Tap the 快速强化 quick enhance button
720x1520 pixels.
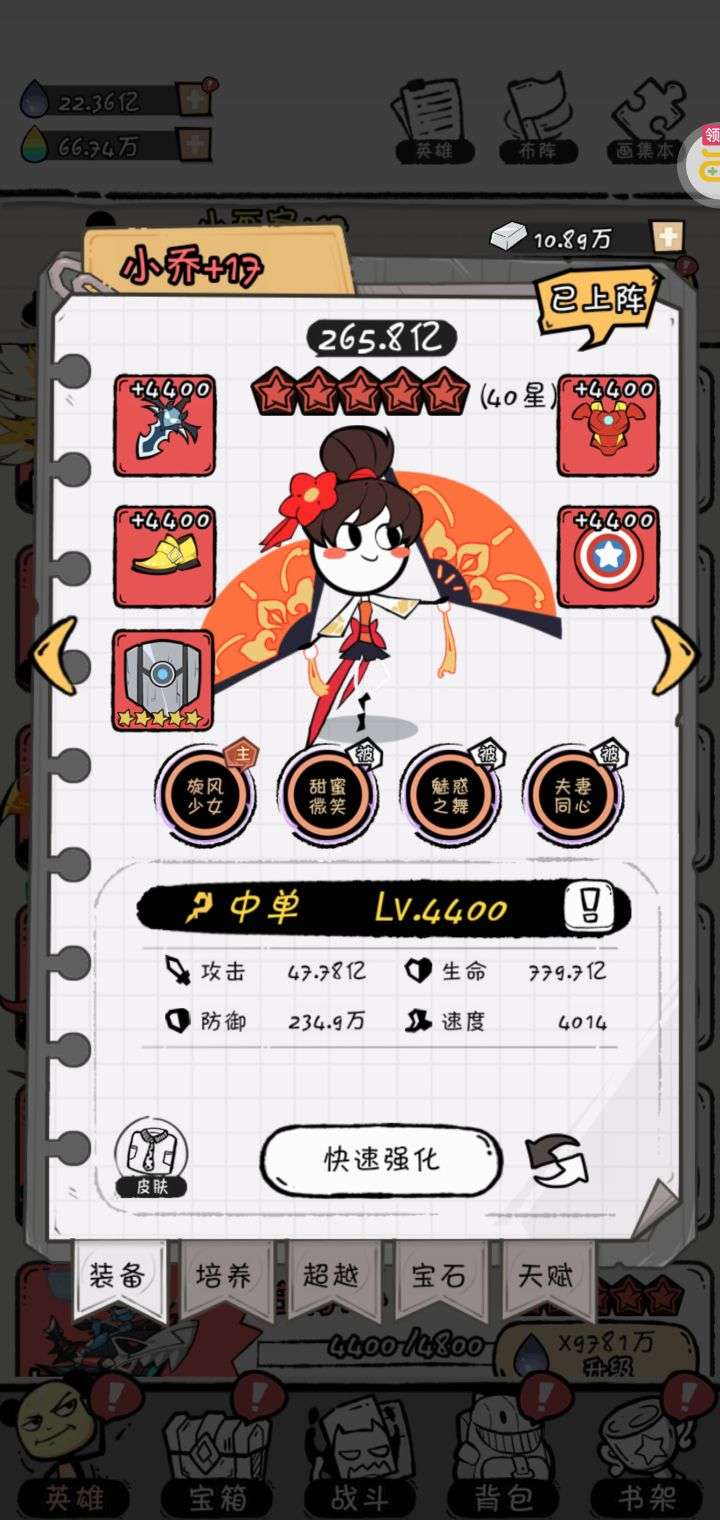pos(381,1160)
